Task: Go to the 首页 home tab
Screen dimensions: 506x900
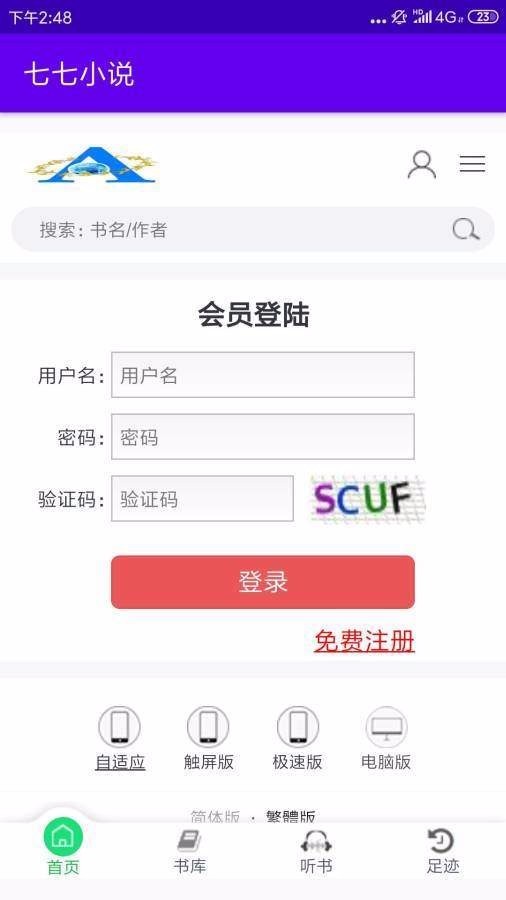Action: pos(63,849)
